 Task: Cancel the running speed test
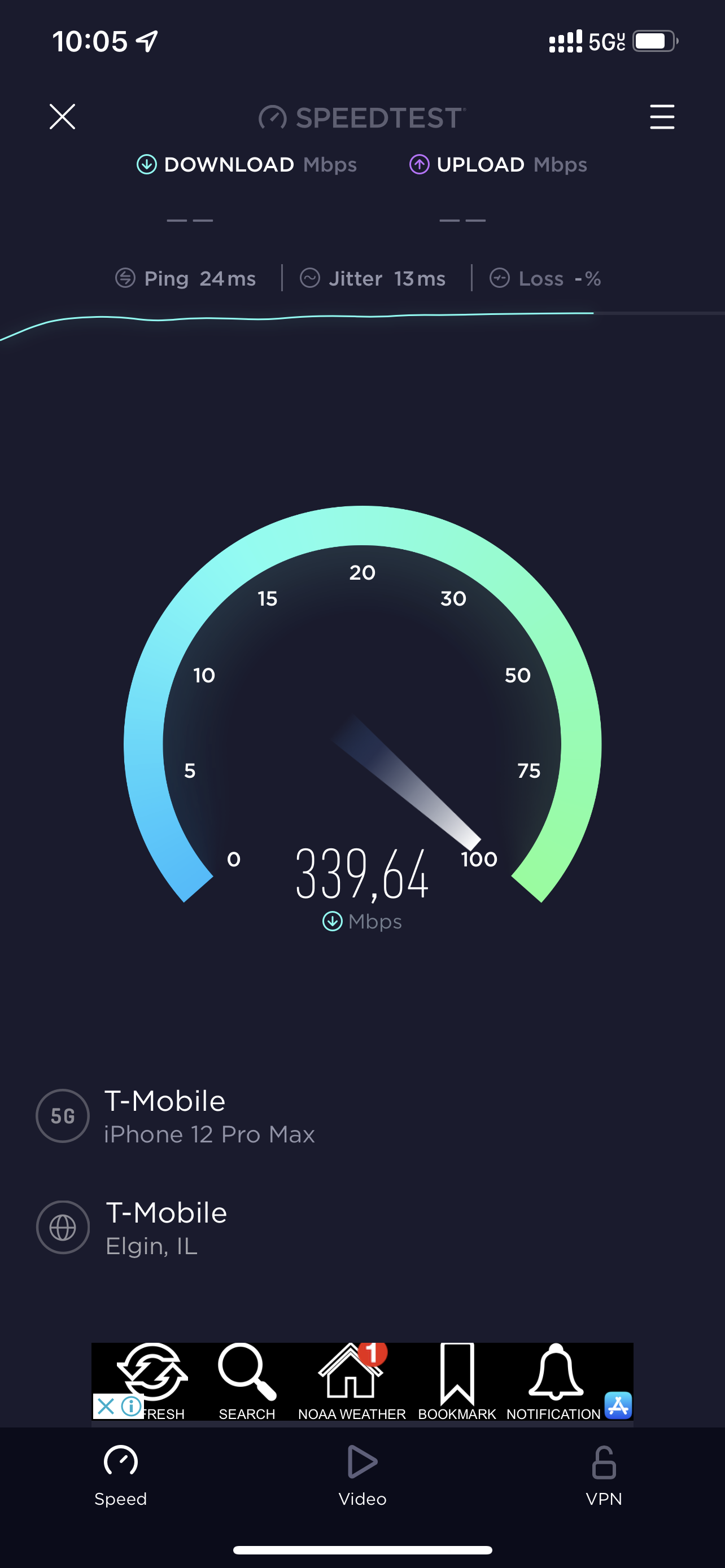[62, 117]
